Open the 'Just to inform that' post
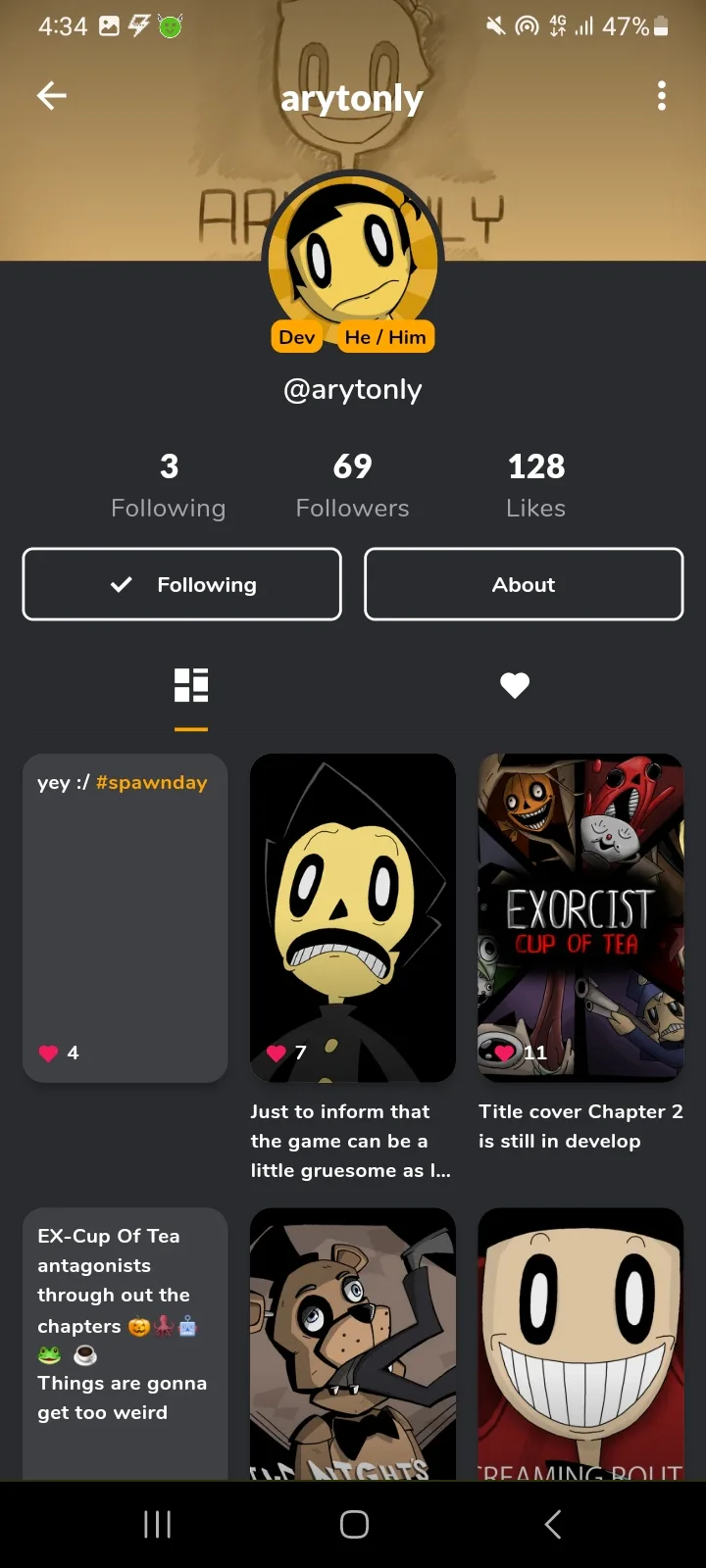The height and width of the screenshot is (1568, 706). pos(353,917)
